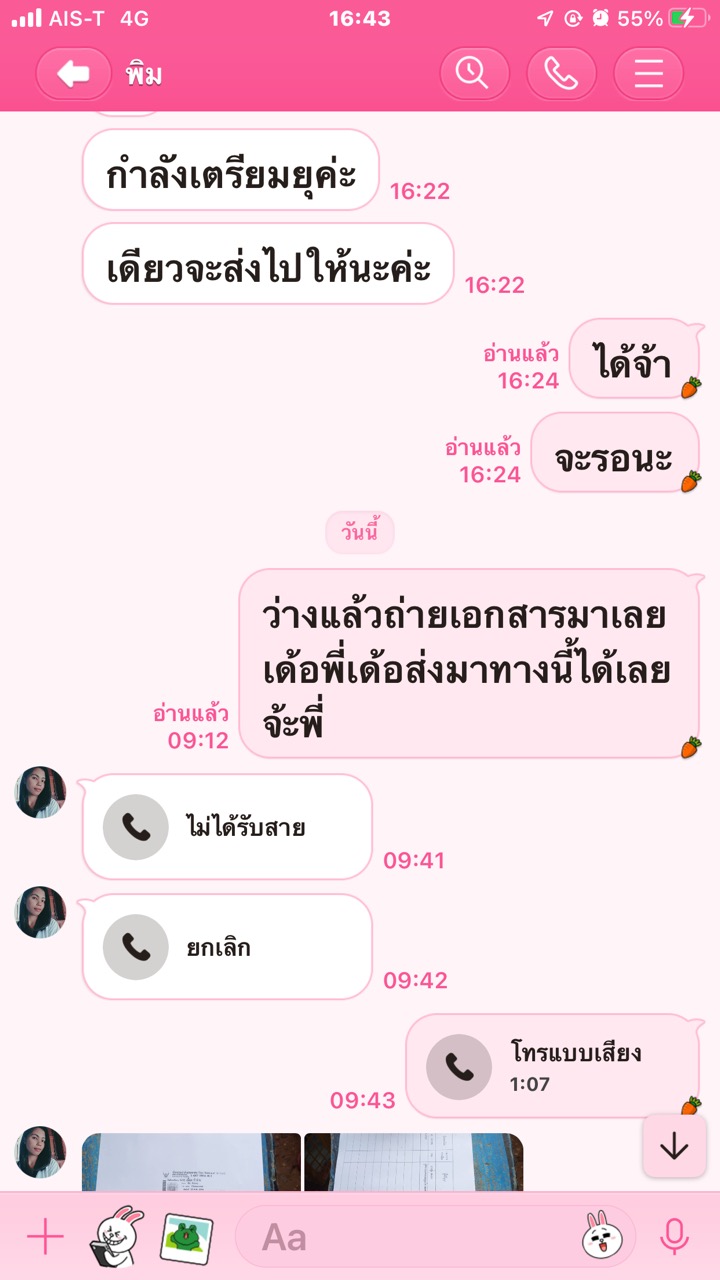Record a voice message with the microphone
The height and width of the screenshot is (1280, 720).
[675, 1238]
